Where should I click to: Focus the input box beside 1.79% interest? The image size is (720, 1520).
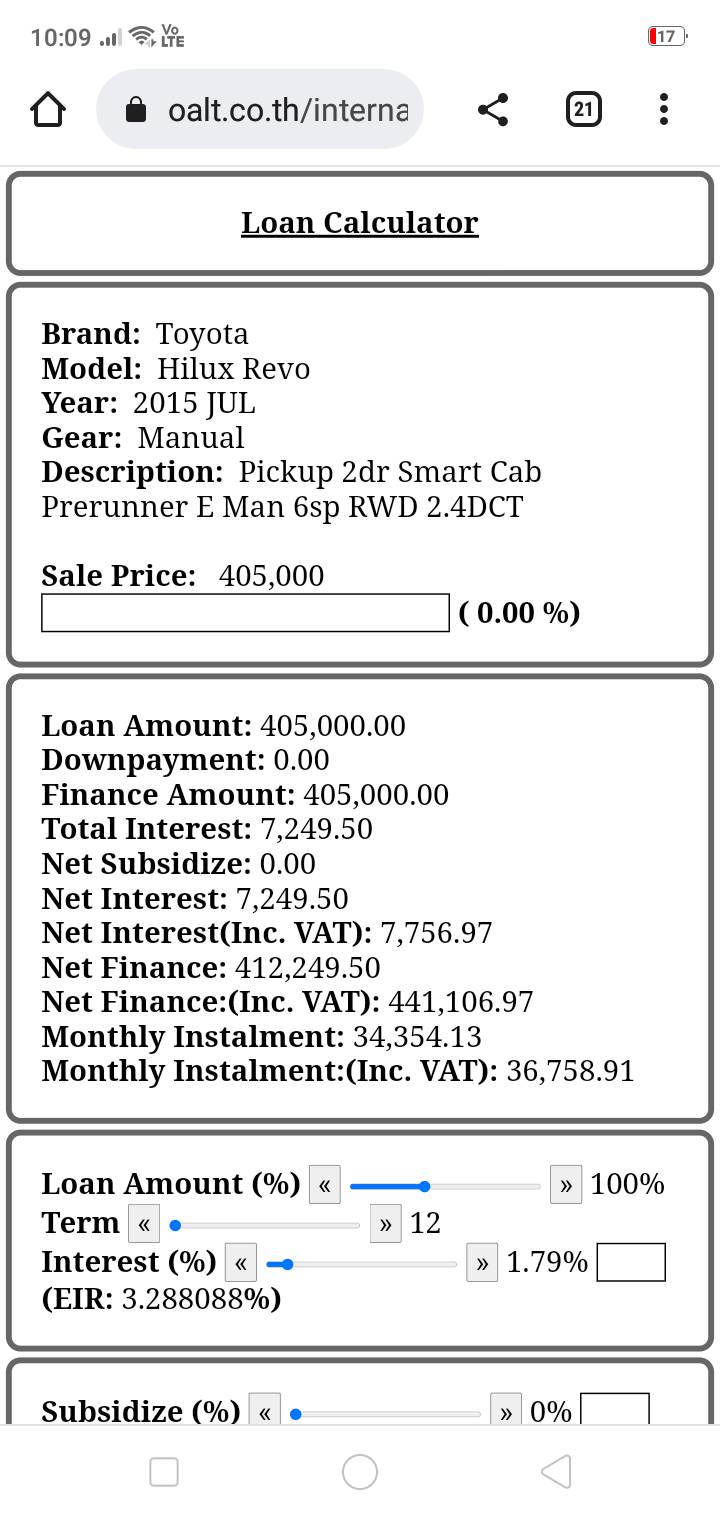point(631,1262)
